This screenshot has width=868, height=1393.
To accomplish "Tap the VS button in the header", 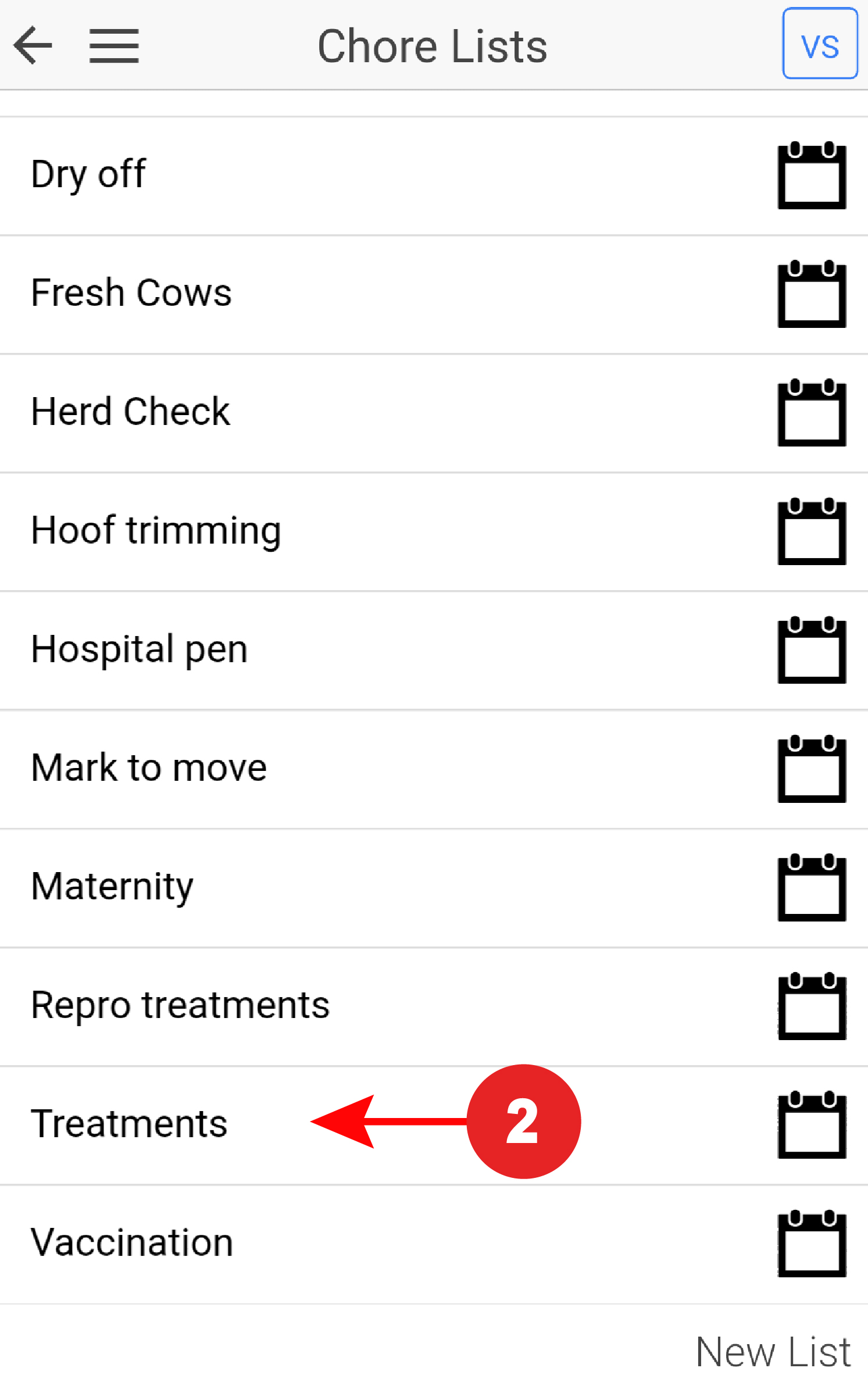I will click(x=819, y=44).
